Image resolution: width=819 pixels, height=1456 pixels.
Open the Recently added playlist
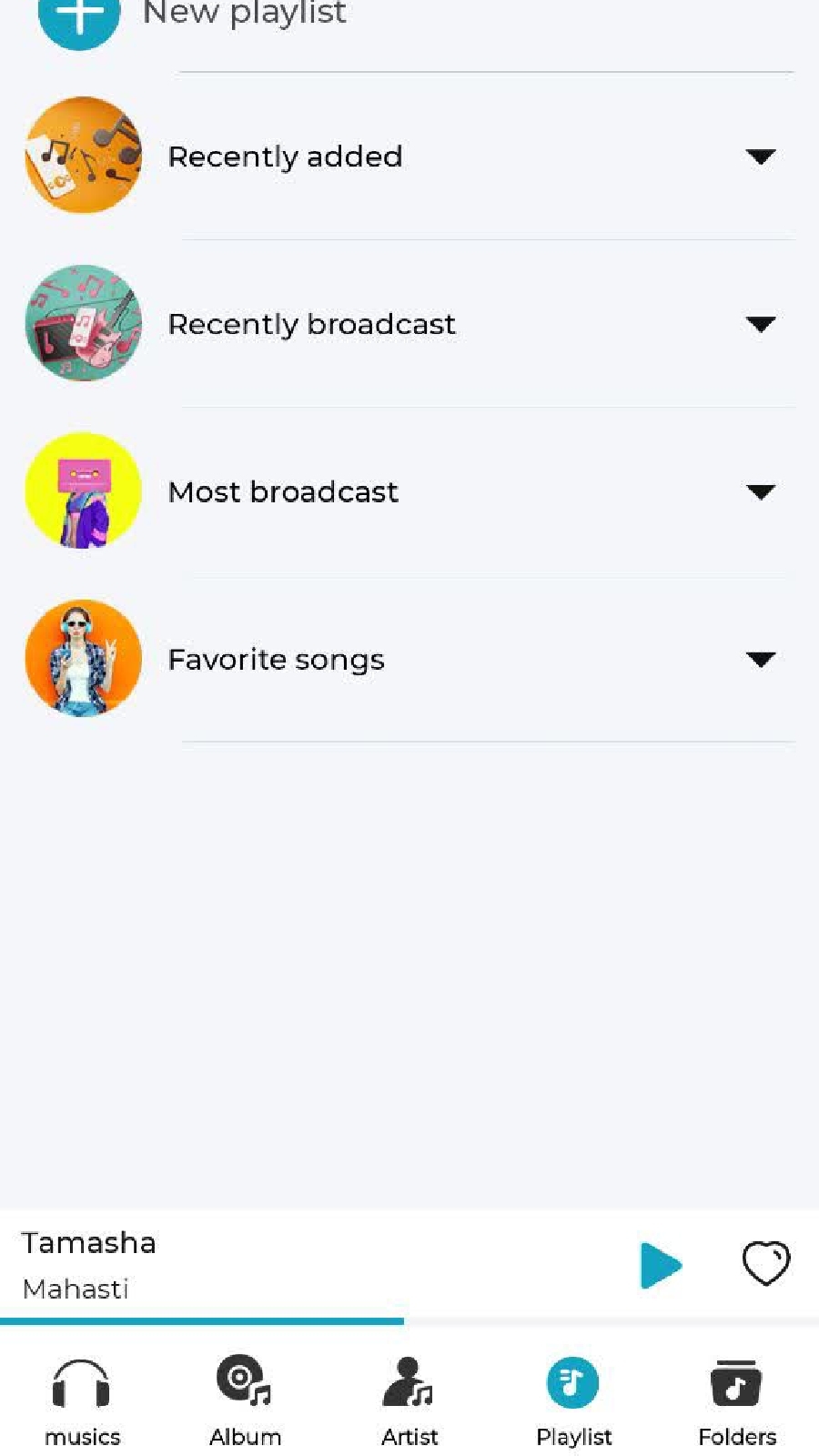point(285,157)
